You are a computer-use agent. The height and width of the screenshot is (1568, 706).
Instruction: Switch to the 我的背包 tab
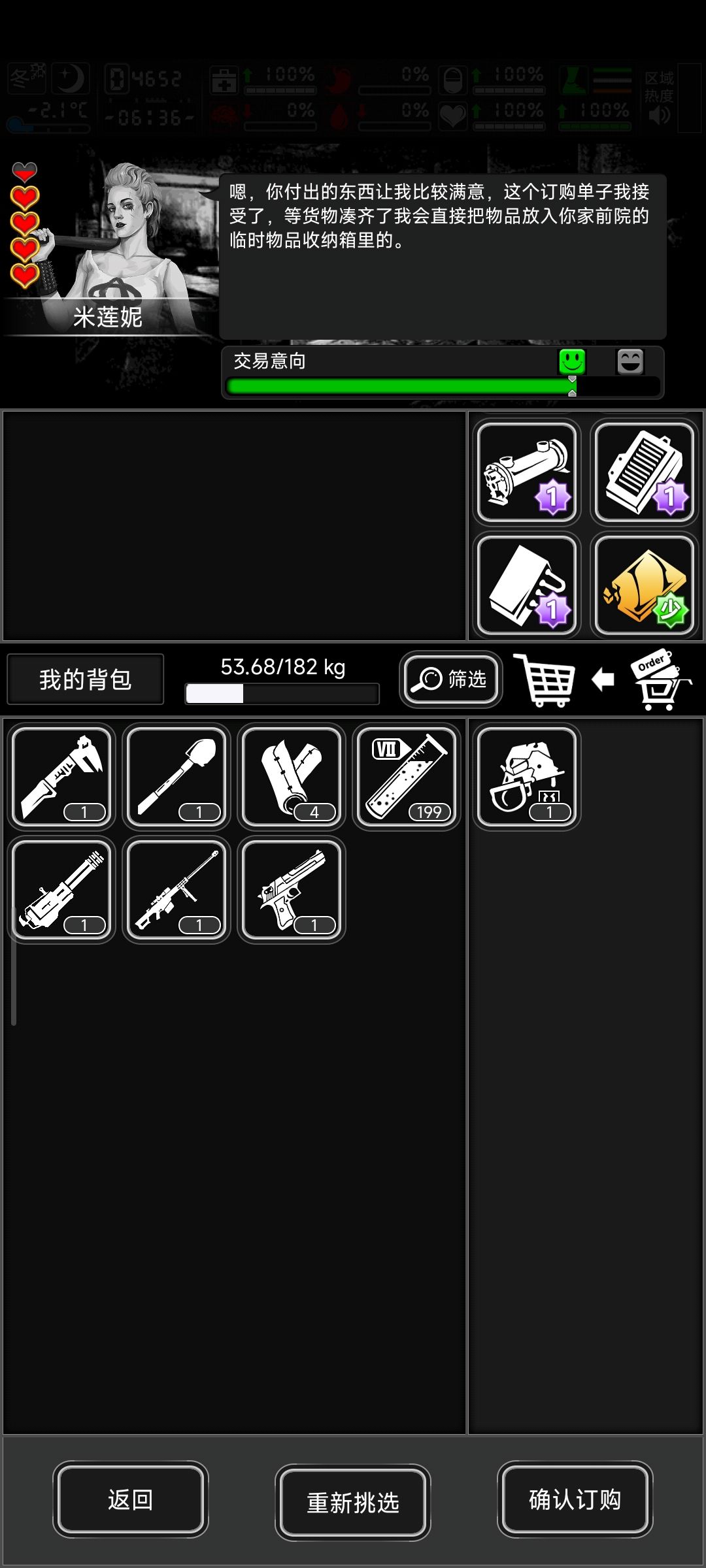84,681
